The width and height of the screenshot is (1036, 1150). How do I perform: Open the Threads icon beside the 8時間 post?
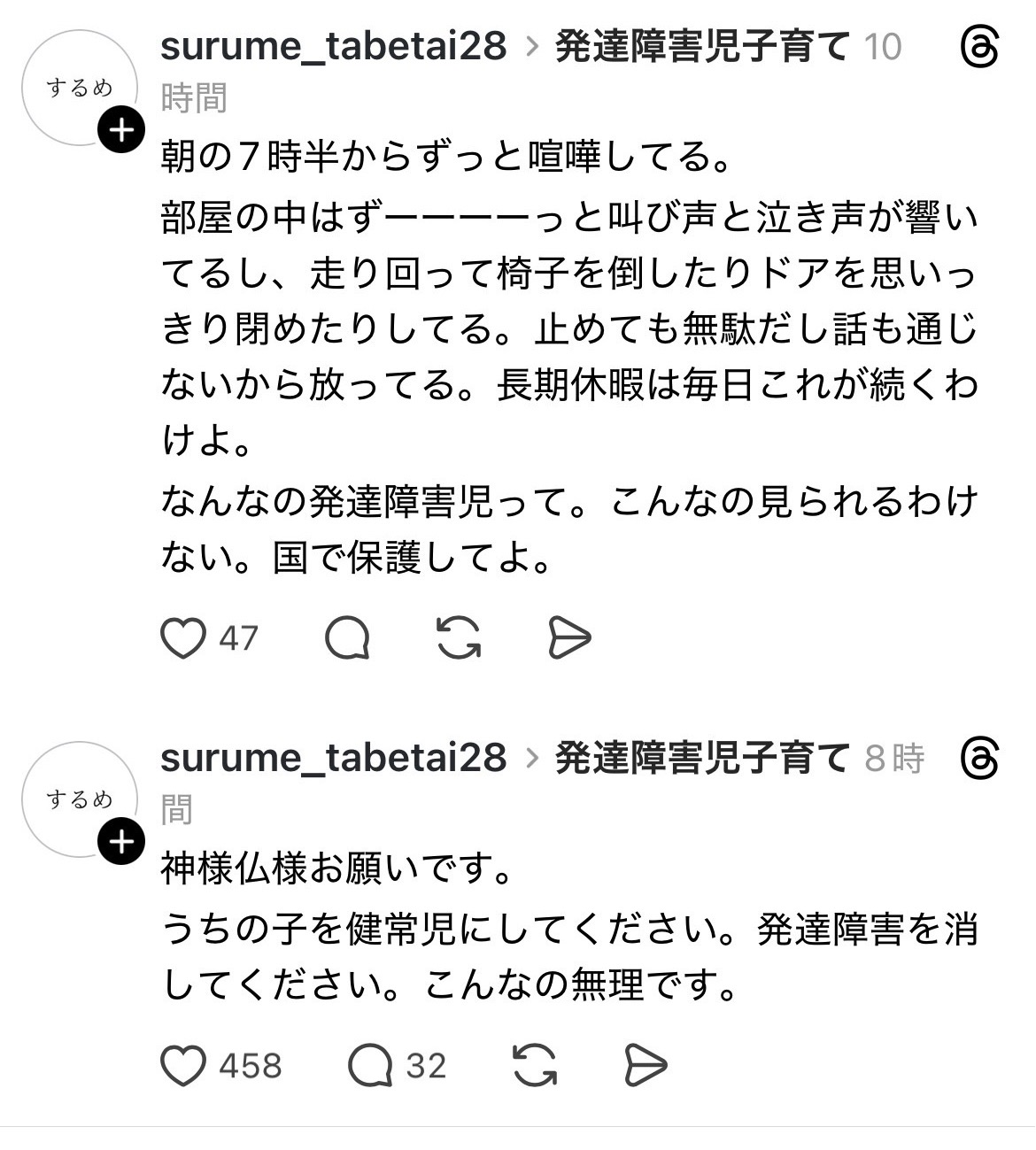[x=979, y=758]
